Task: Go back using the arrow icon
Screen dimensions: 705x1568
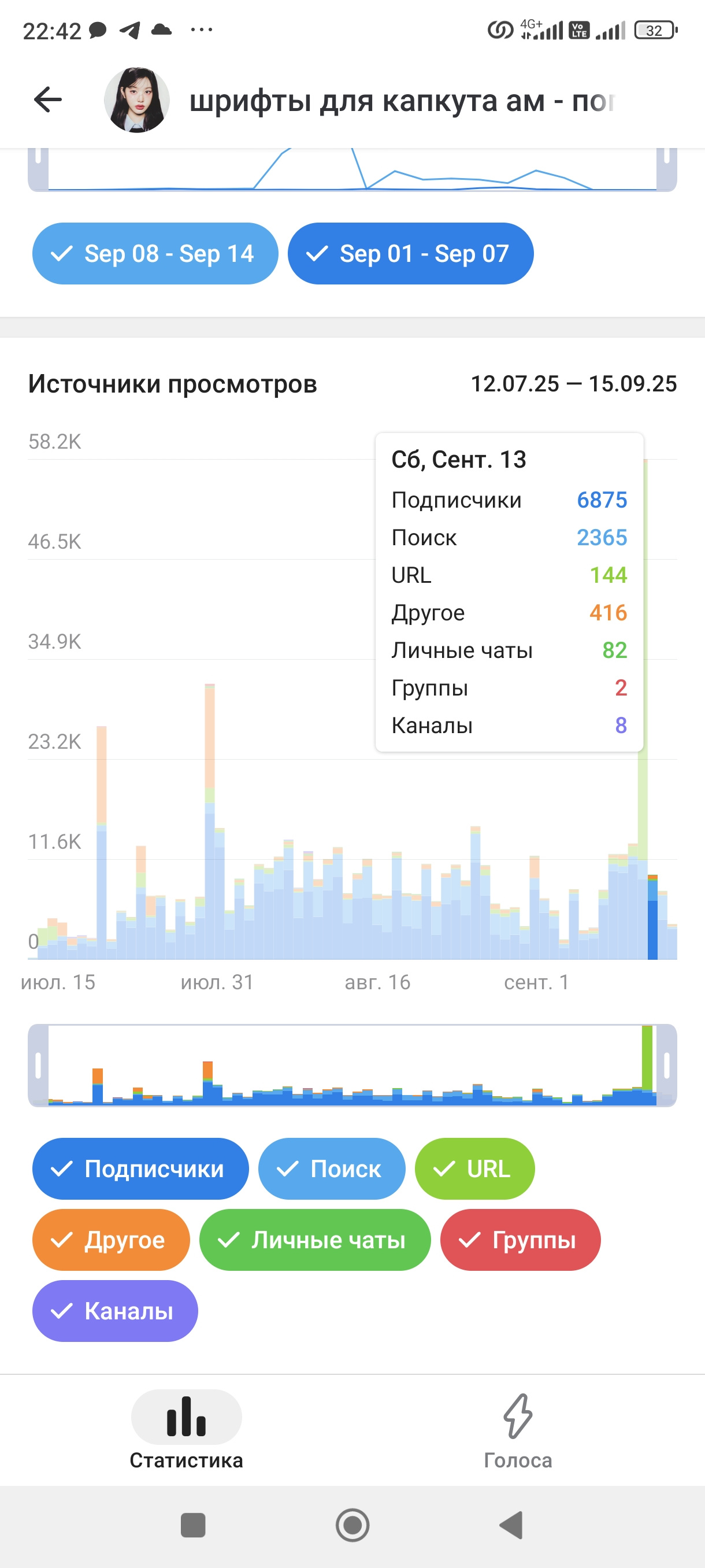Action: point(48,100)
